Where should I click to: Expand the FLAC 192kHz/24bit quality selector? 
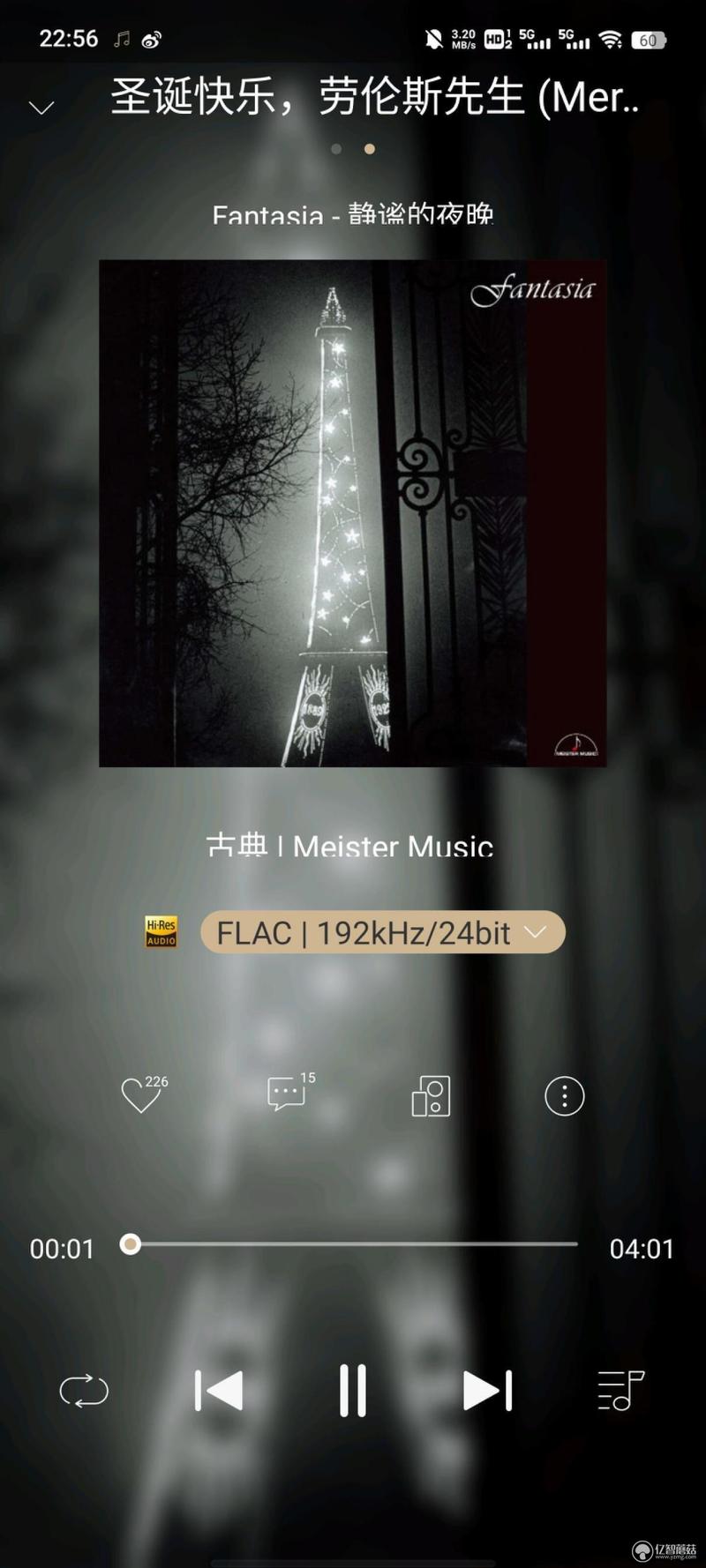[x=382, y=932]
